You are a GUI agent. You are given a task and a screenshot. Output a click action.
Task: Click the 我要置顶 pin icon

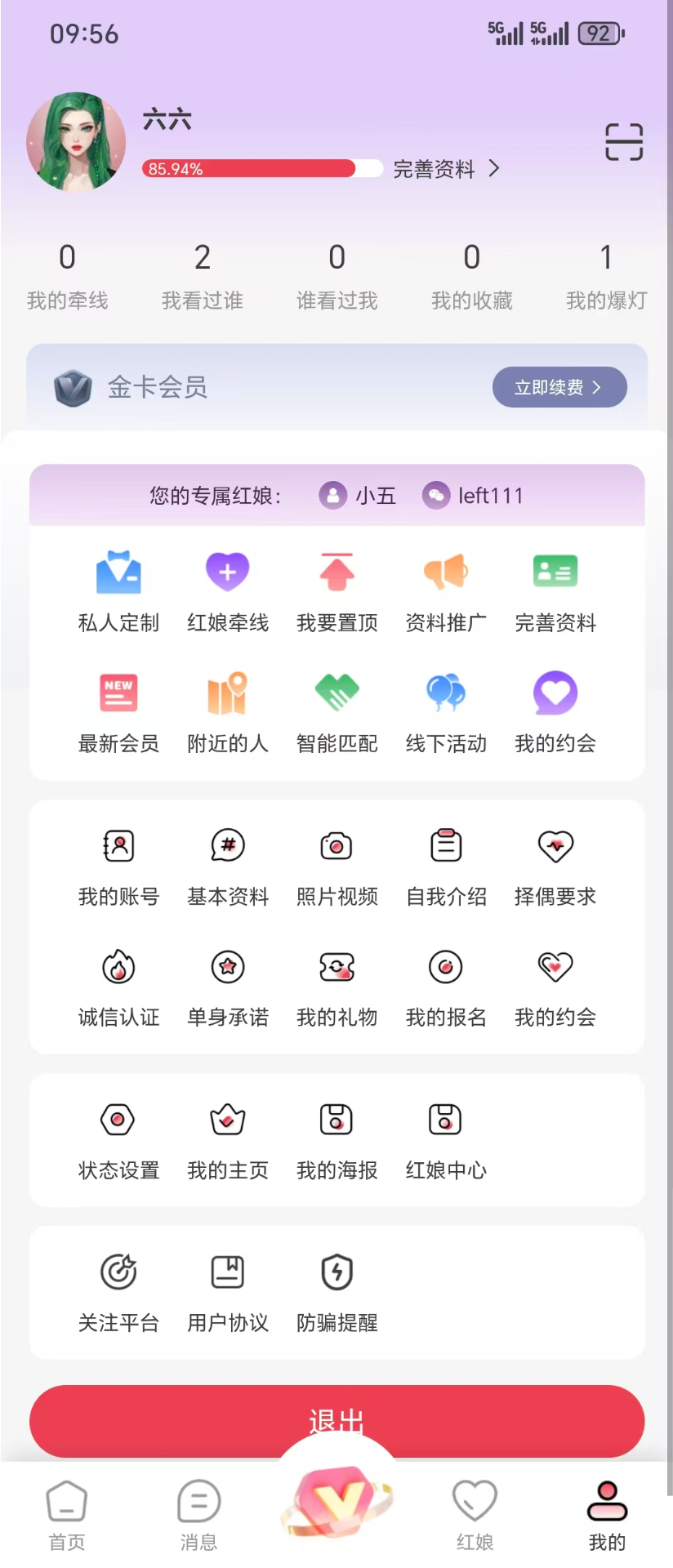(x=336, y=588)
